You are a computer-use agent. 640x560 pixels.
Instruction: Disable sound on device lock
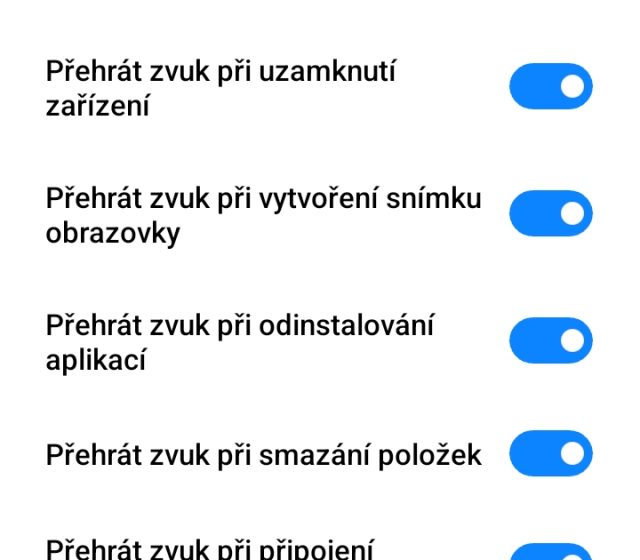(x=551, y=87)
